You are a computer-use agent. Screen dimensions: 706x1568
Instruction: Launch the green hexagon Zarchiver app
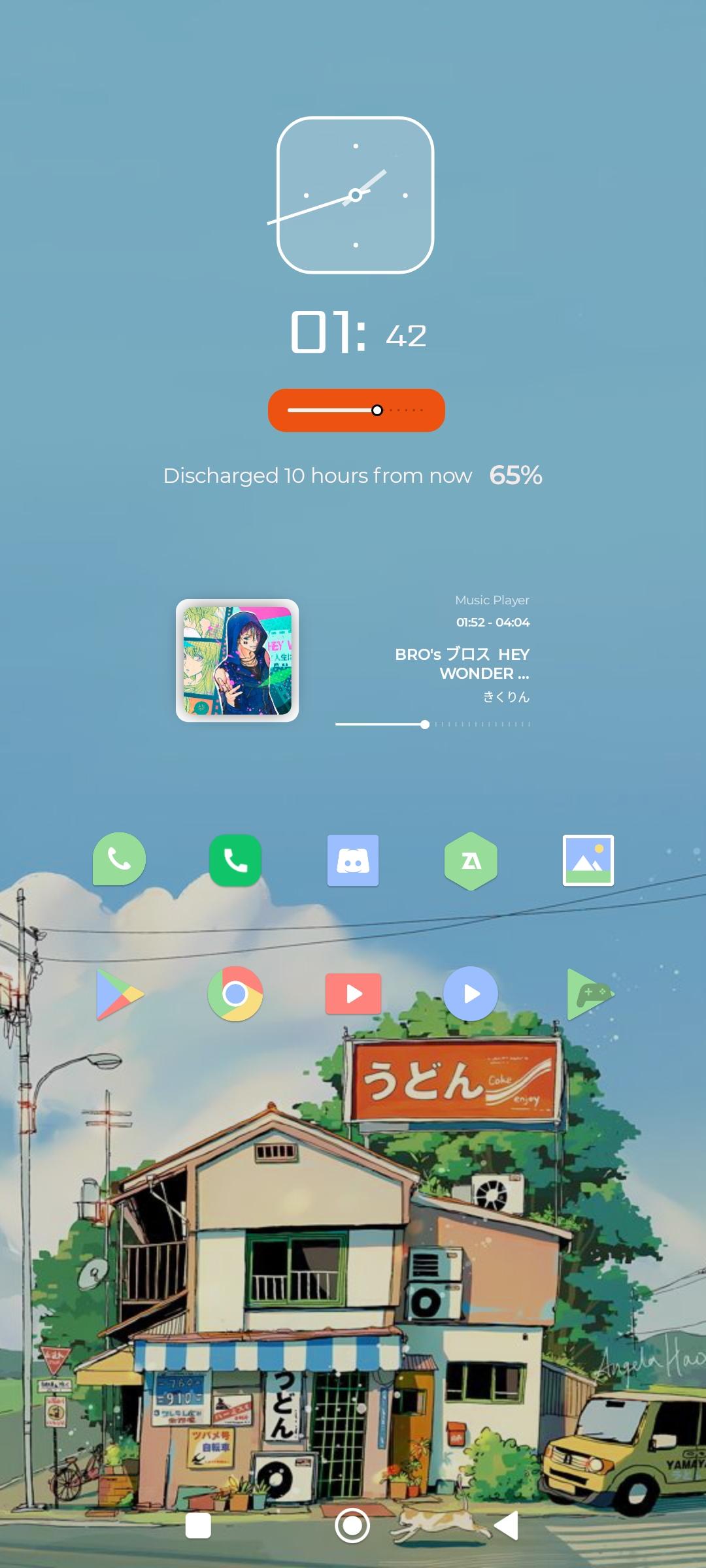click(x=471, y=861)
